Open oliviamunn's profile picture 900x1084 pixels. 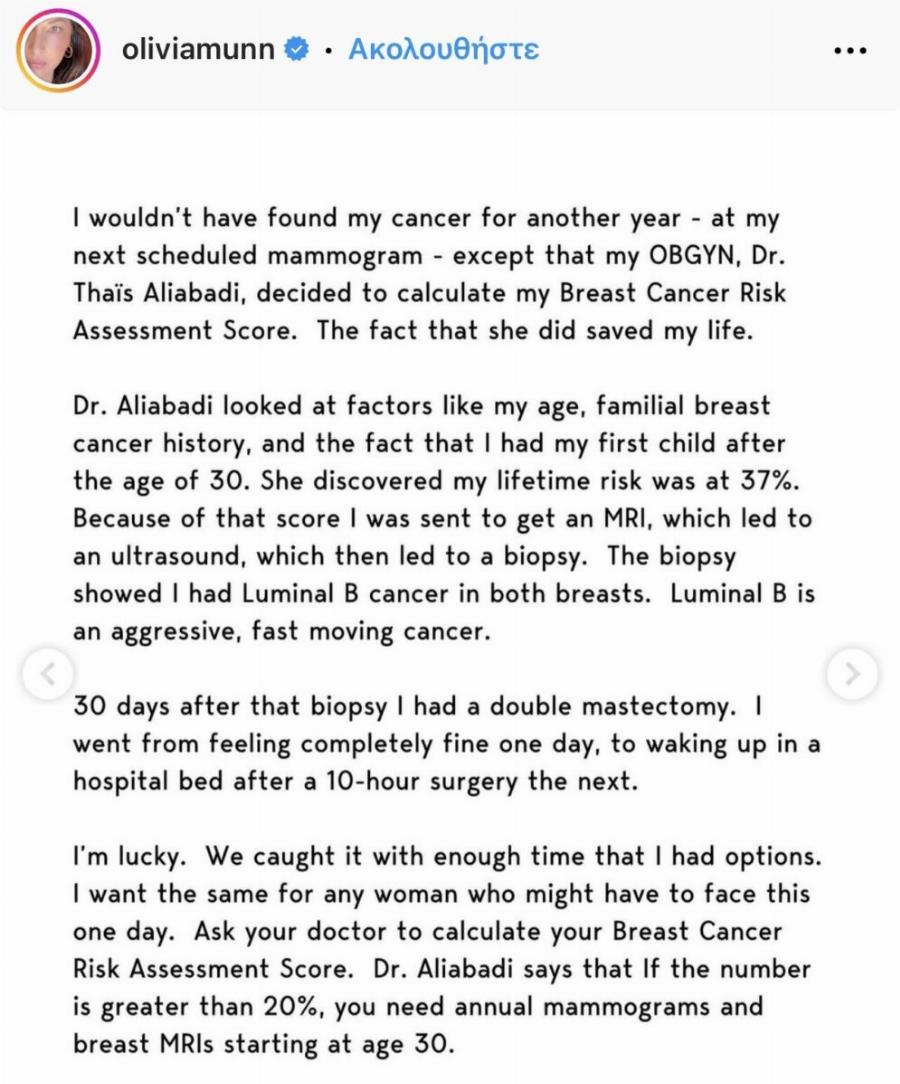coord(58,50)
